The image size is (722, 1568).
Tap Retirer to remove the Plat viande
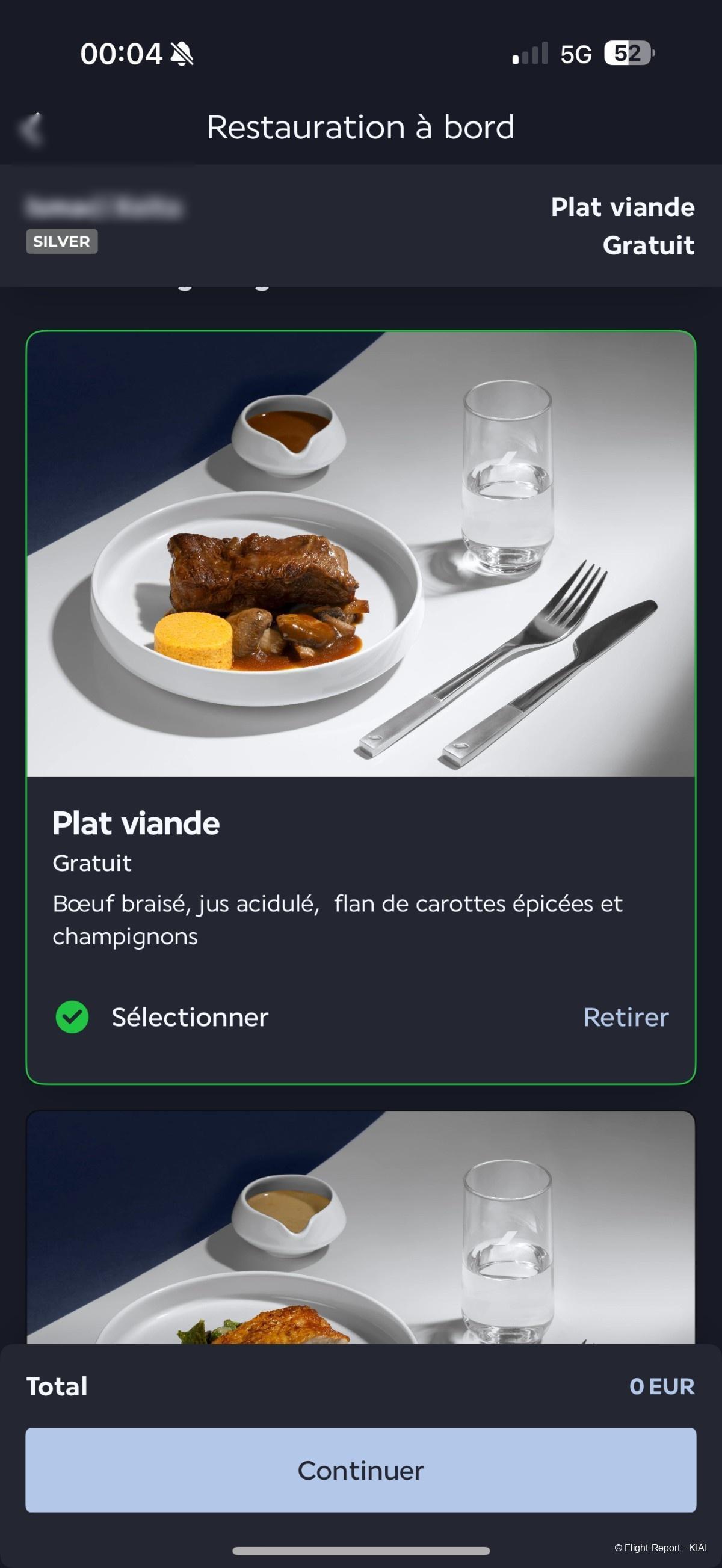click(x=625, y=1017)
